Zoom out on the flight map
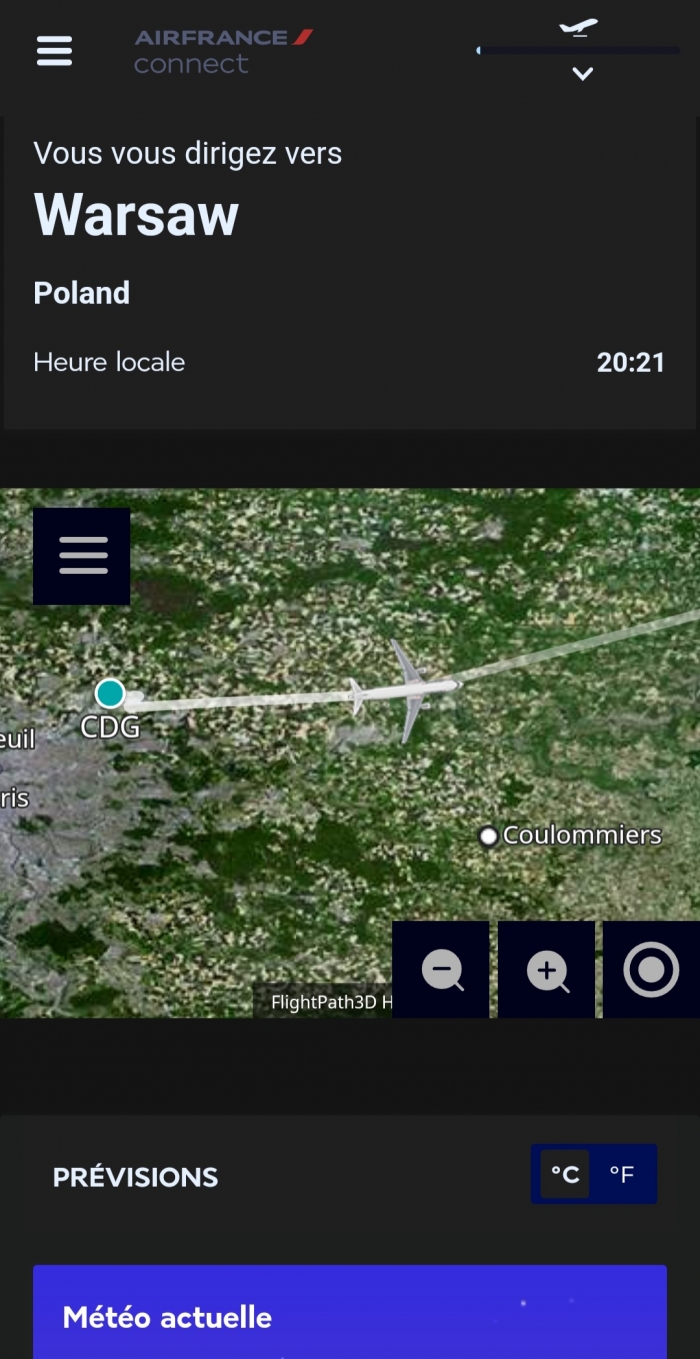 tap(441, 970)
